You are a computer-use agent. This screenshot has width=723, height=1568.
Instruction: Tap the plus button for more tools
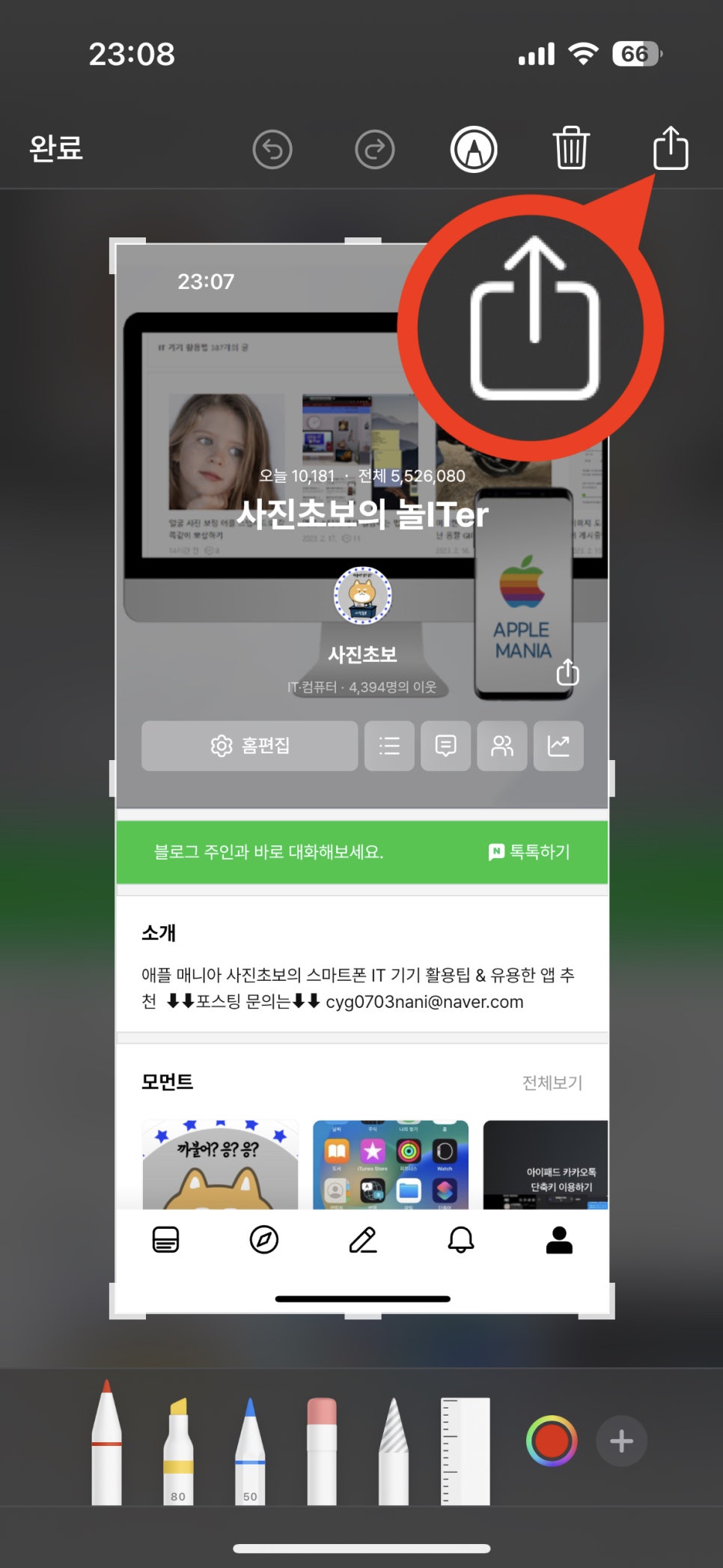621,1441
